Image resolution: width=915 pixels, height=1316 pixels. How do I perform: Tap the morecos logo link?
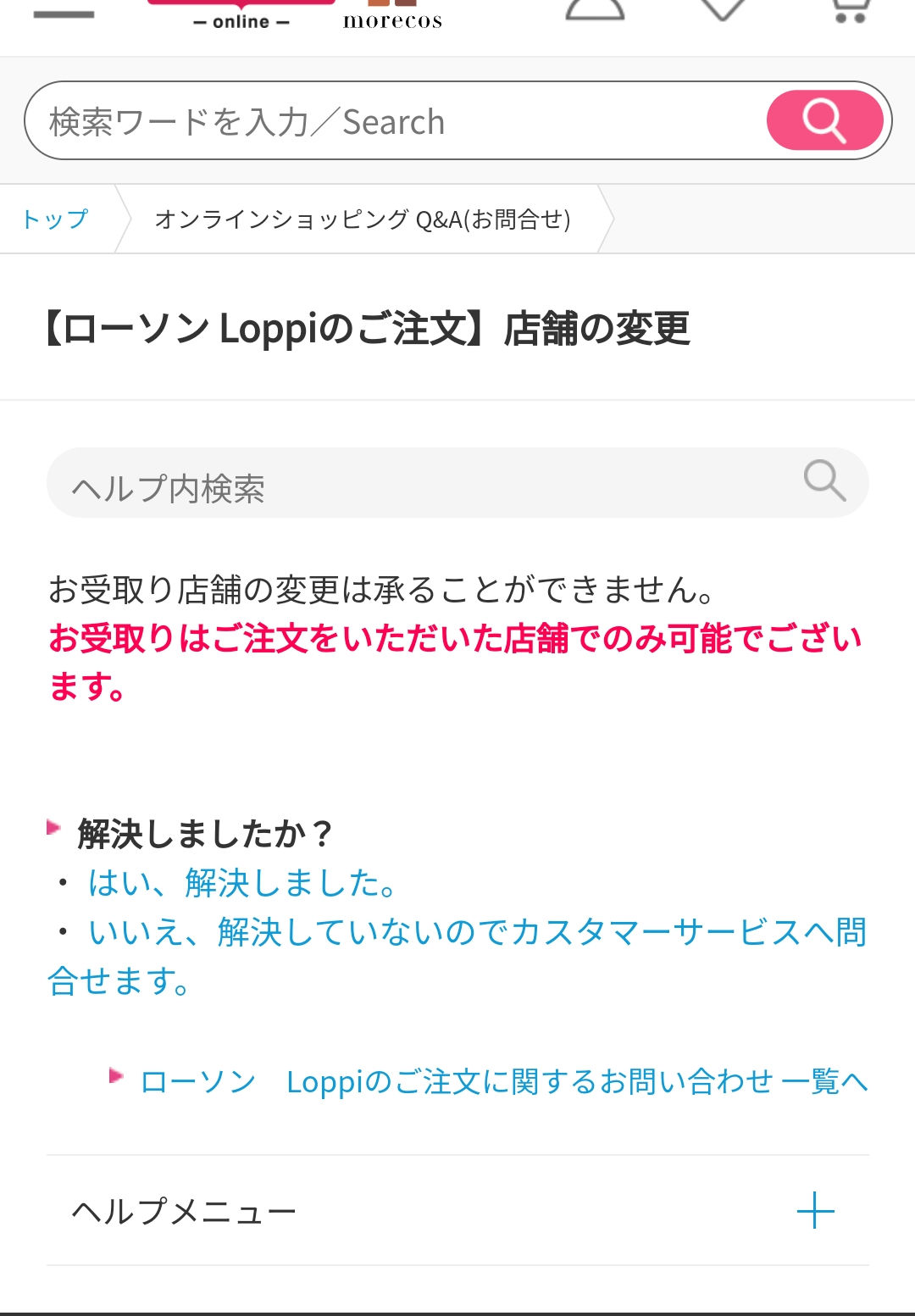point(392,17)
